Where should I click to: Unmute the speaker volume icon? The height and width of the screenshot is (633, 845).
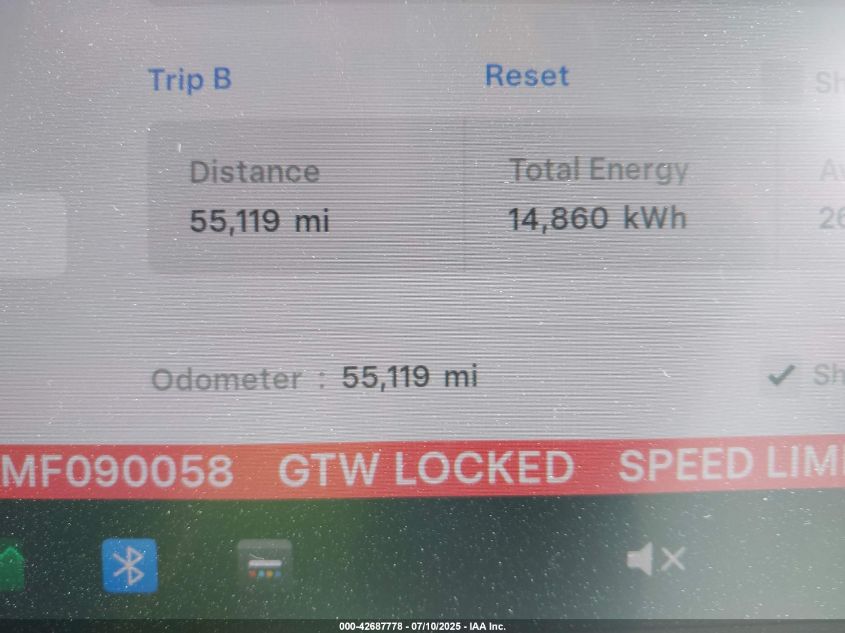[x=655, y=559]
